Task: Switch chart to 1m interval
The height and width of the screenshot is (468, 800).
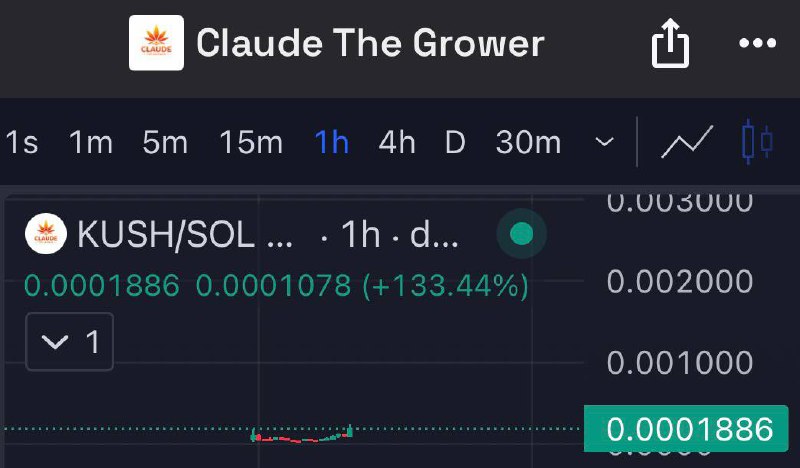Action: tap(90, 143)
